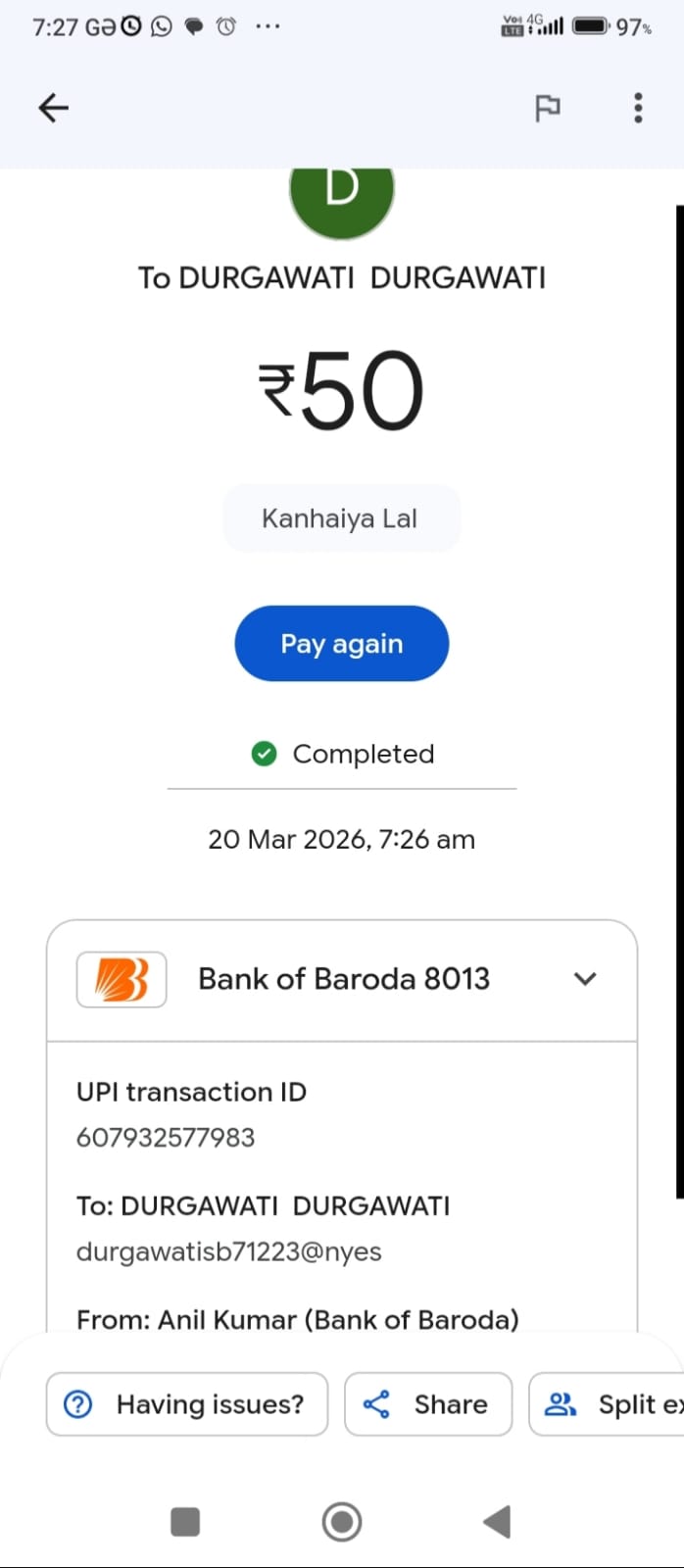Screen dimensions: 684x1568
Task: Open recent apps from navigation bar
Action: coord(185,1522)
